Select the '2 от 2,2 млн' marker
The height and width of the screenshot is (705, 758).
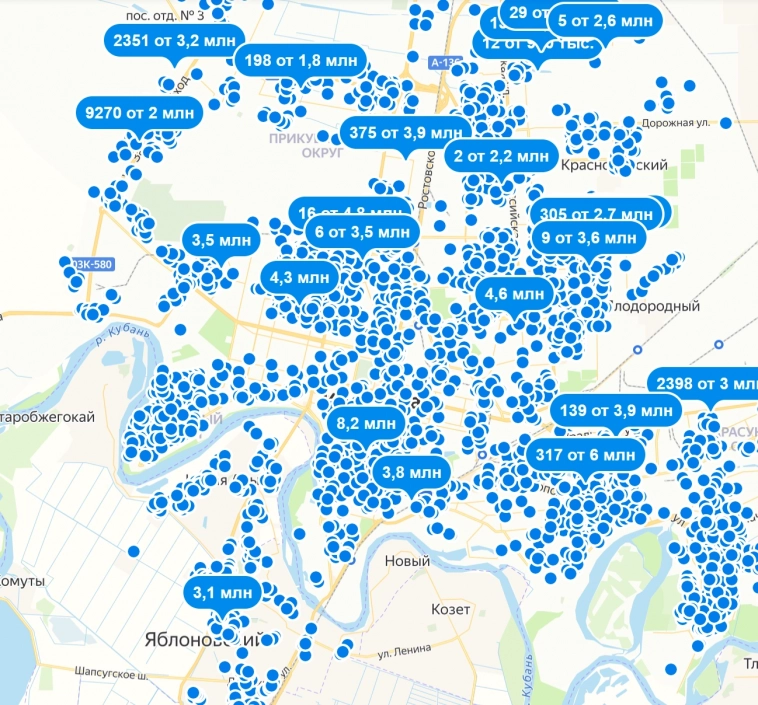coord(501,156)
